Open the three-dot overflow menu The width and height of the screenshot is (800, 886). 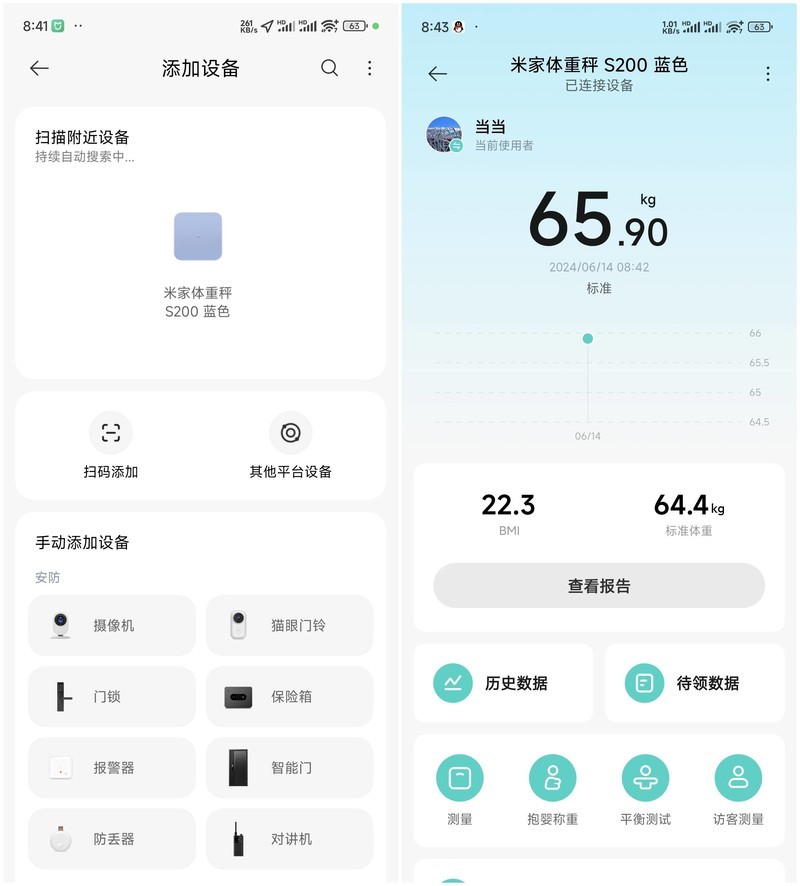(369, 68)
